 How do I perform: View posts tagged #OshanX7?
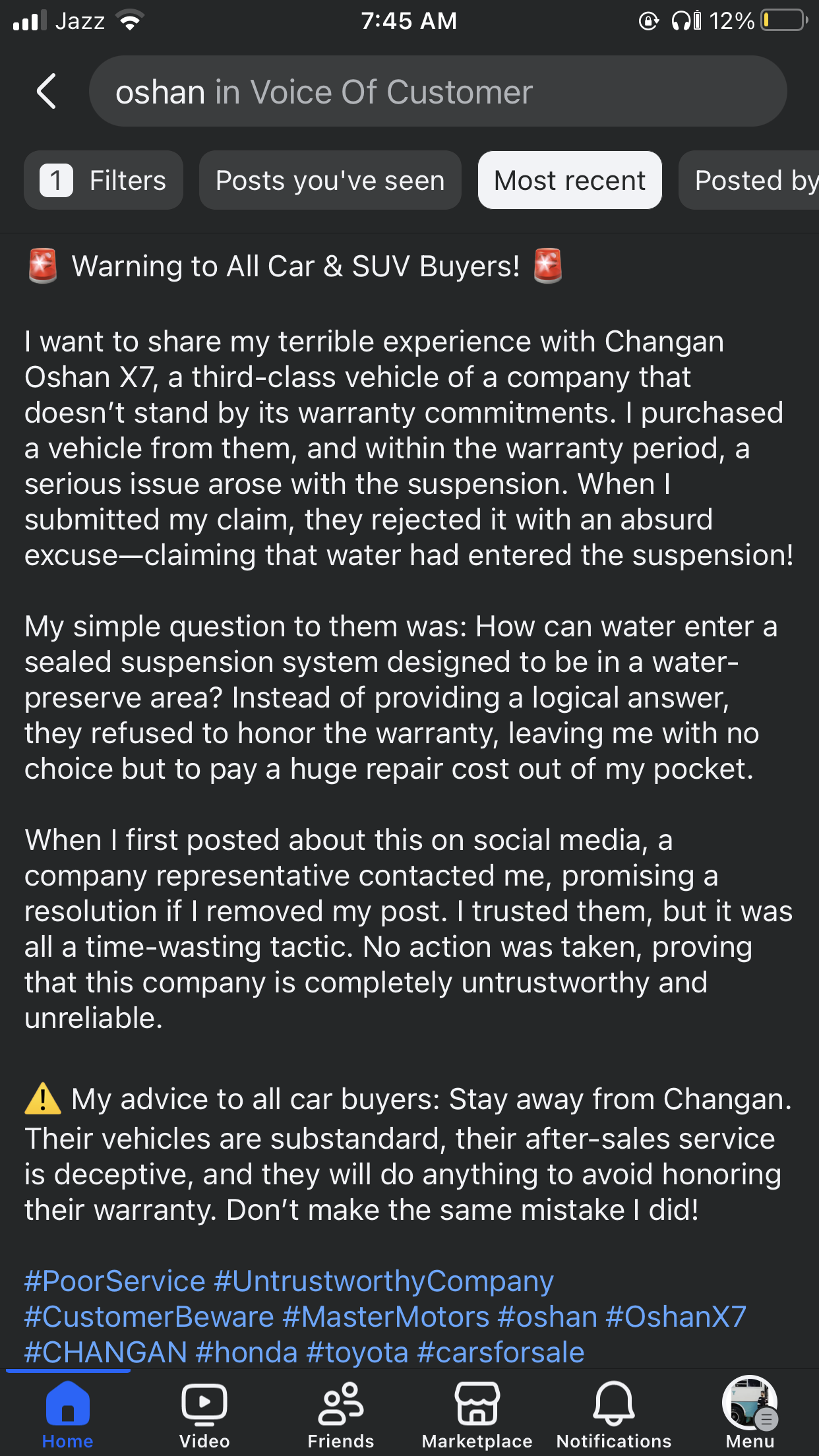point(676,1317)
